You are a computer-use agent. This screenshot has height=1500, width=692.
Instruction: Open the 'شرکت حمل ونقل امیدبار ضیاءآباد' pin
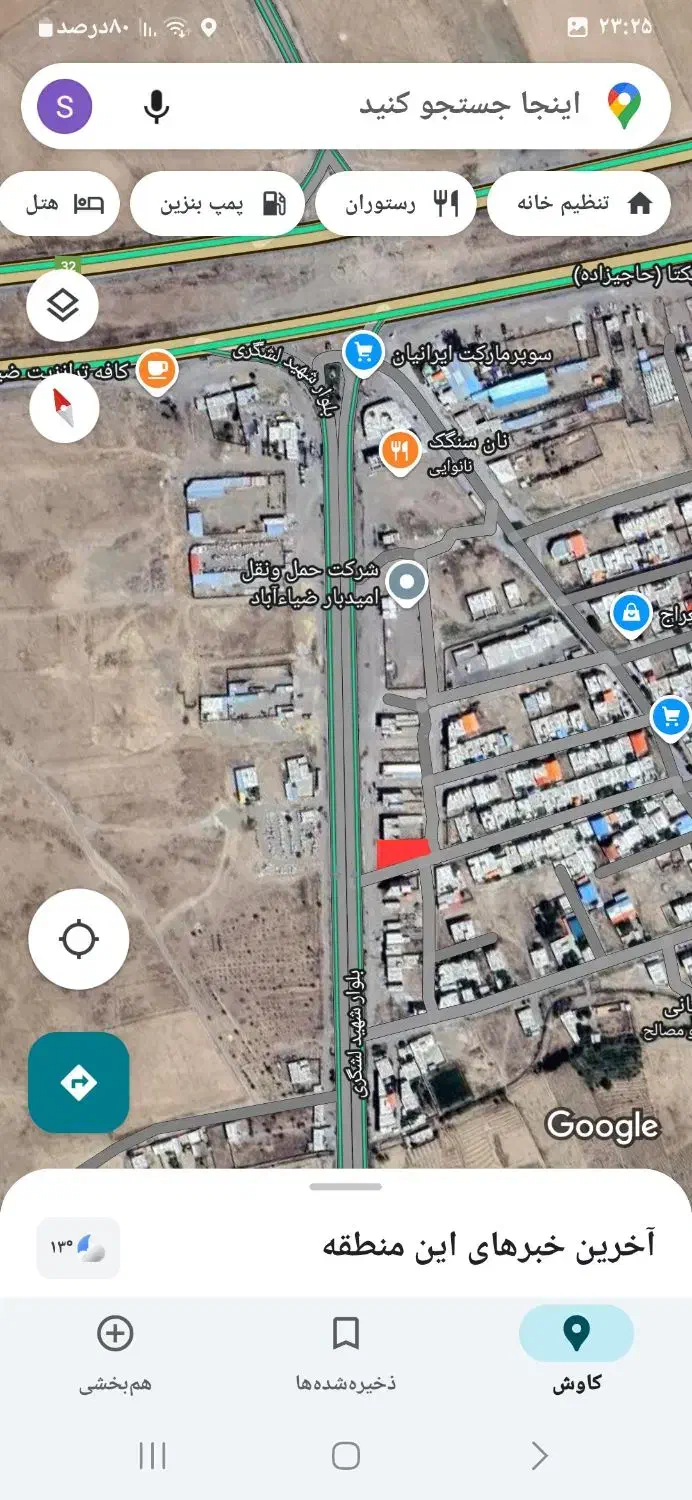[x=406, y=582]
